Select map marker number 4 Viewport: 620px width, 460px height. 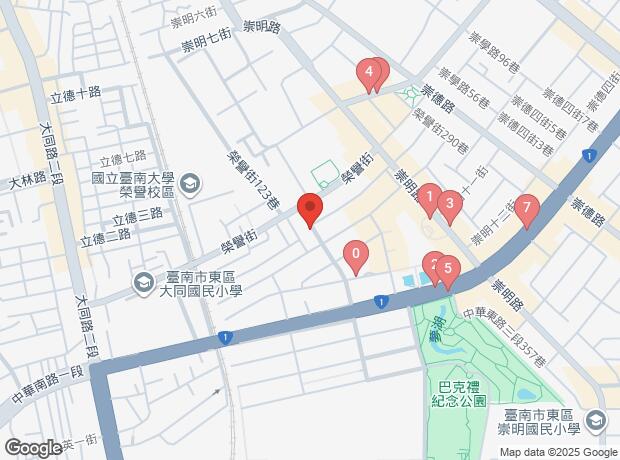[369, 71]
